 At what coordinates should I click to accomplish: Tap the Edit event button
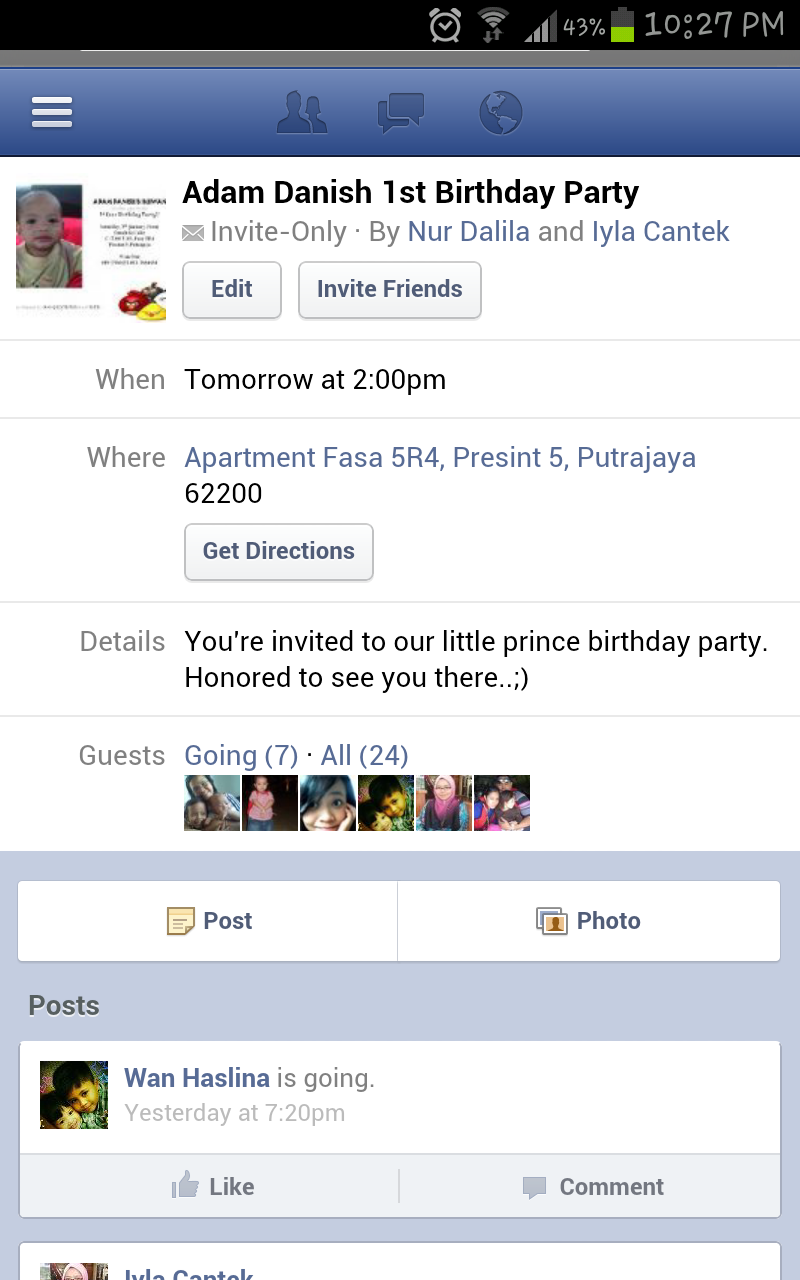[x=232, y=290]
